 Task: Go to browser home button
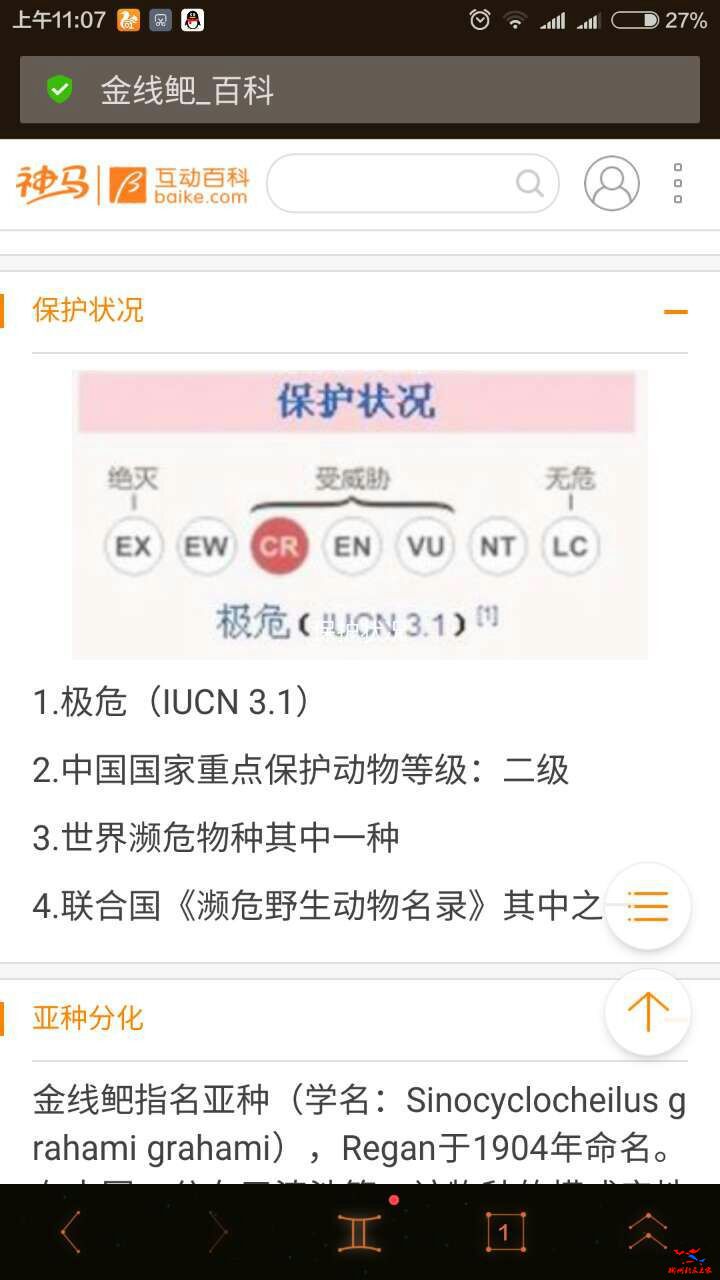[x=647, y=1232]
